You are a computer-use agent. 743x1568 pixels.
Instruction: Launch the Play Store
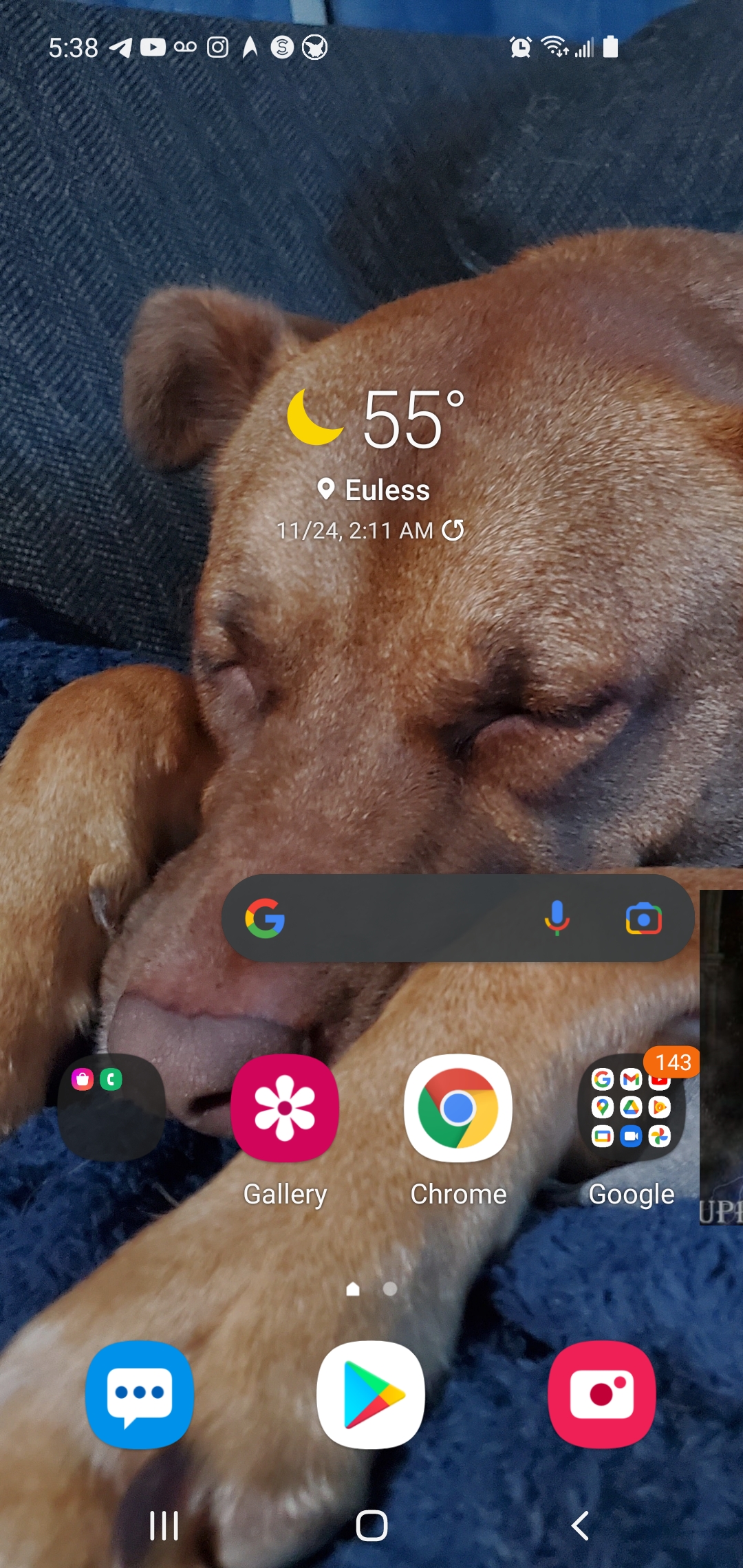(371, 1394)
